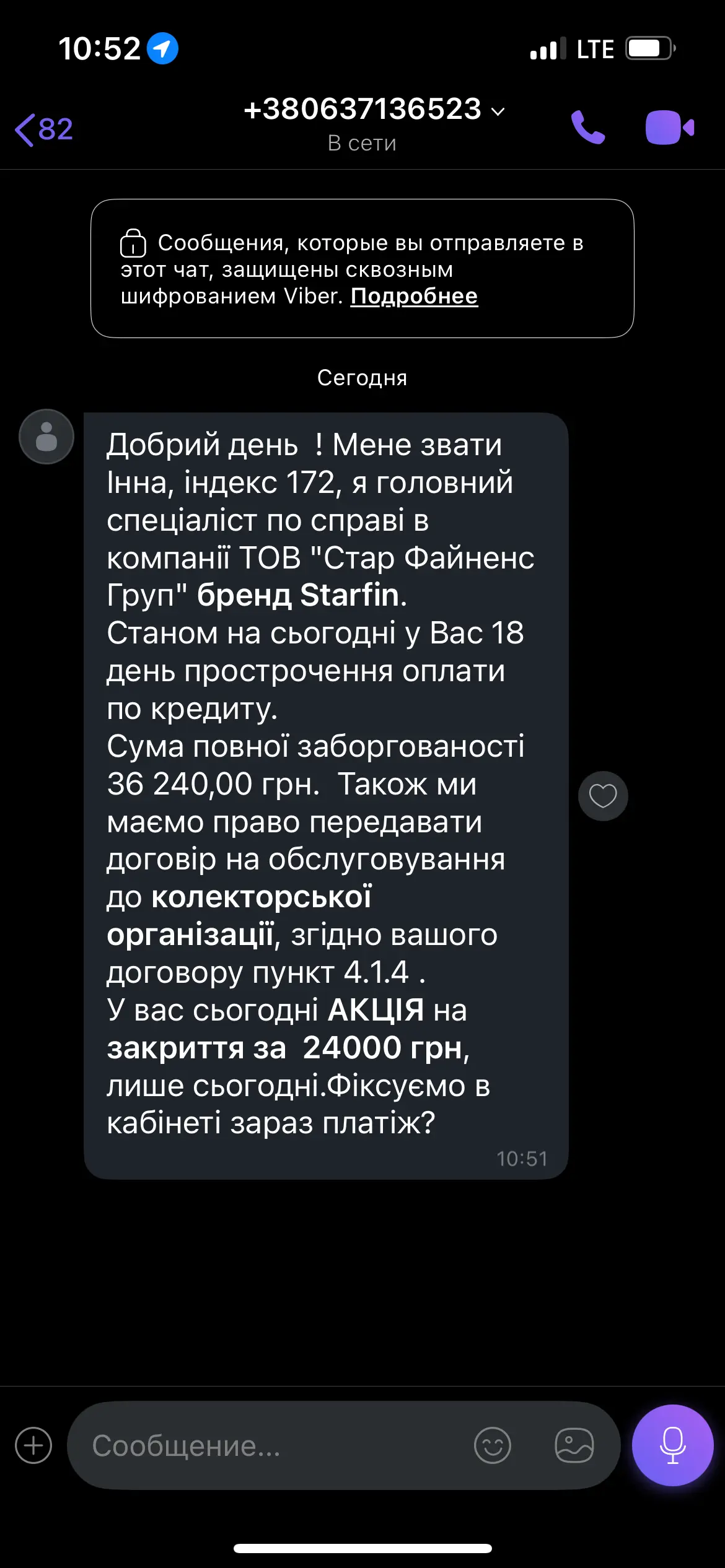This screenshot has width=725, height=1568.
Task: Start a video call with this number
Action: 669,128
